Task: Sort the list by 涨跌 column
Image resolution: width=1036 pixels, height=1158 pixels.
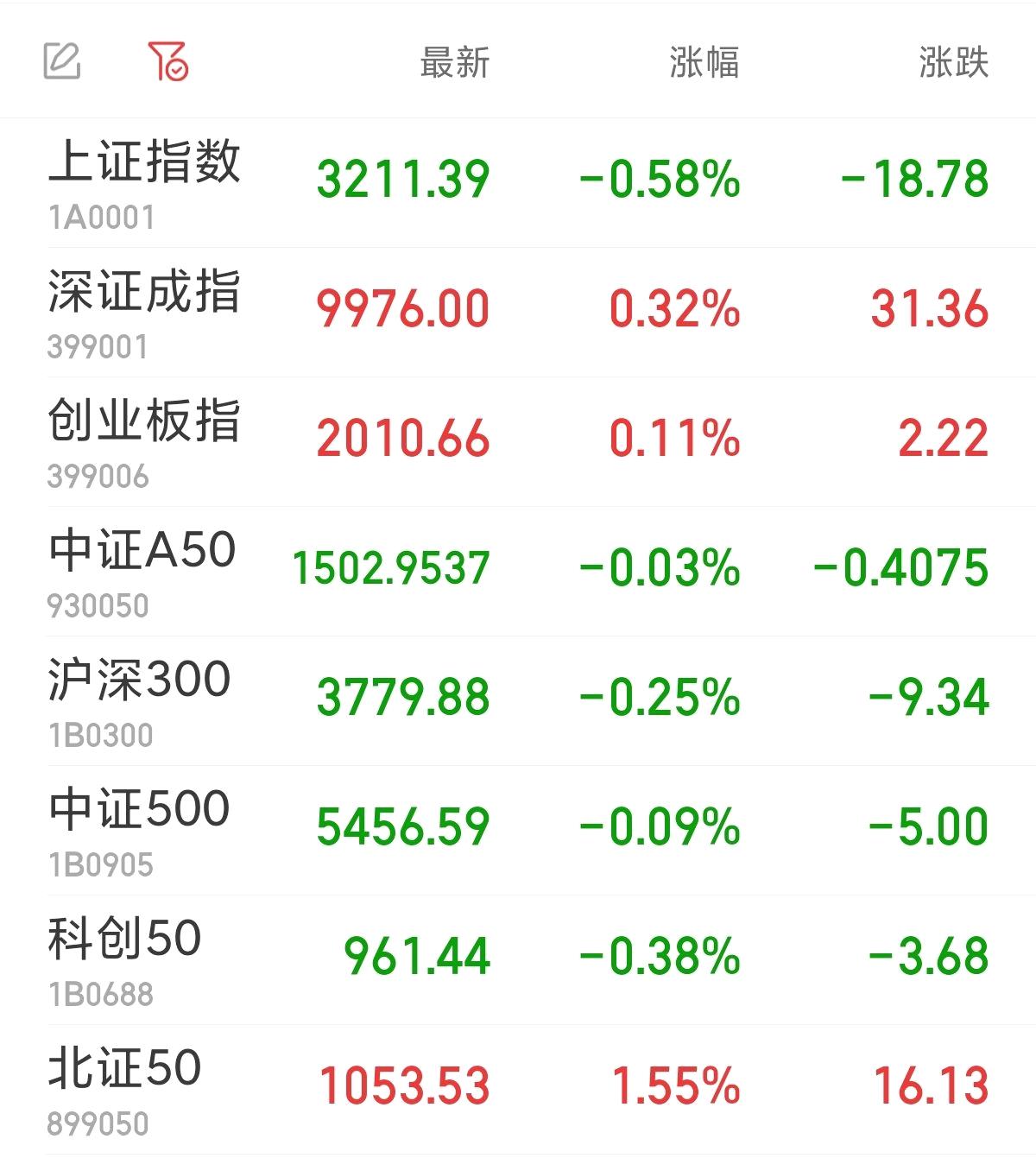Action: point(953,63)
